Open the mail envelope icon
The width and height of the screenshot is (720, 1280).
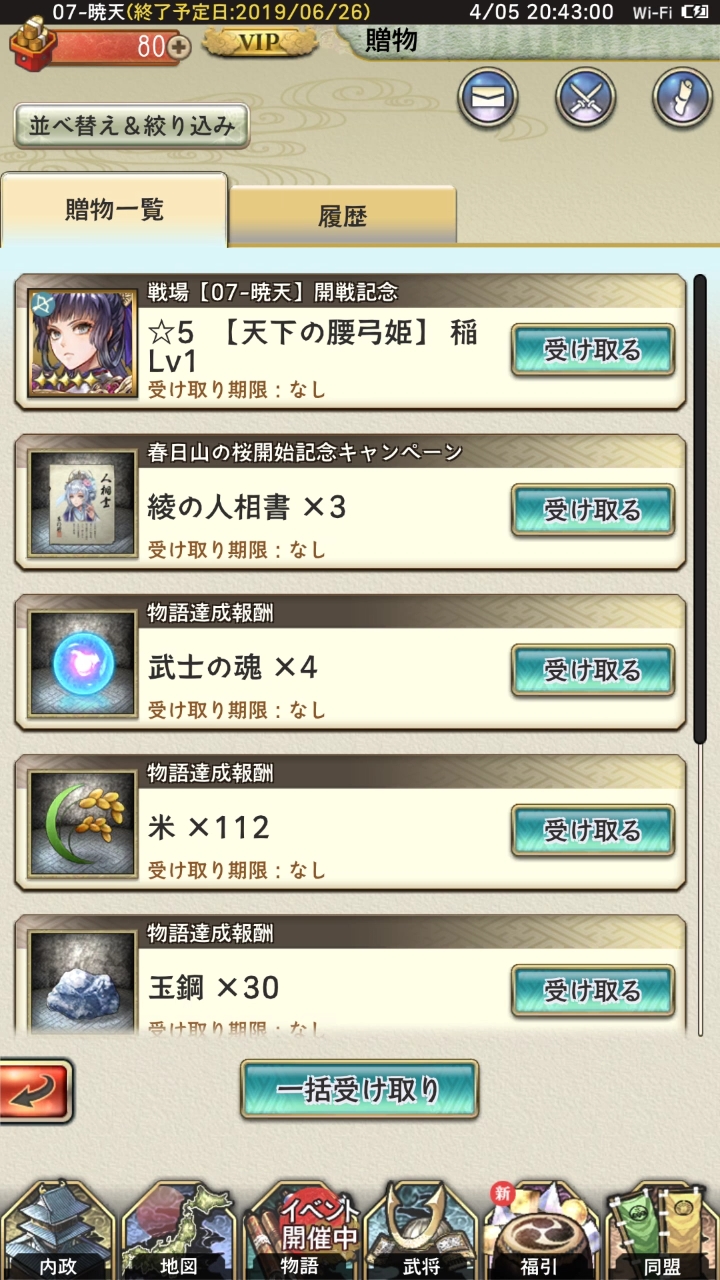tap(487, 97)
